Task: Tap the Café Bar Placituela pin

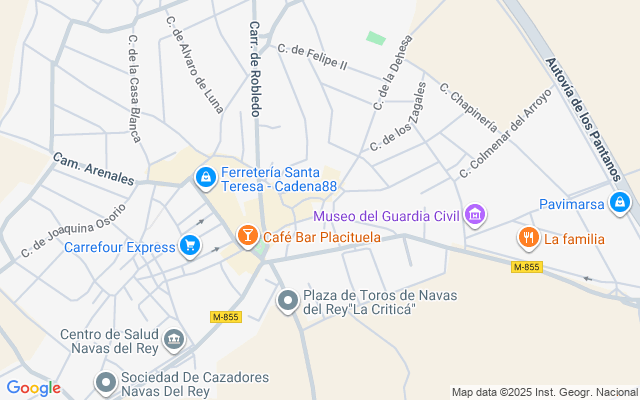Action: tap(248, 236)
